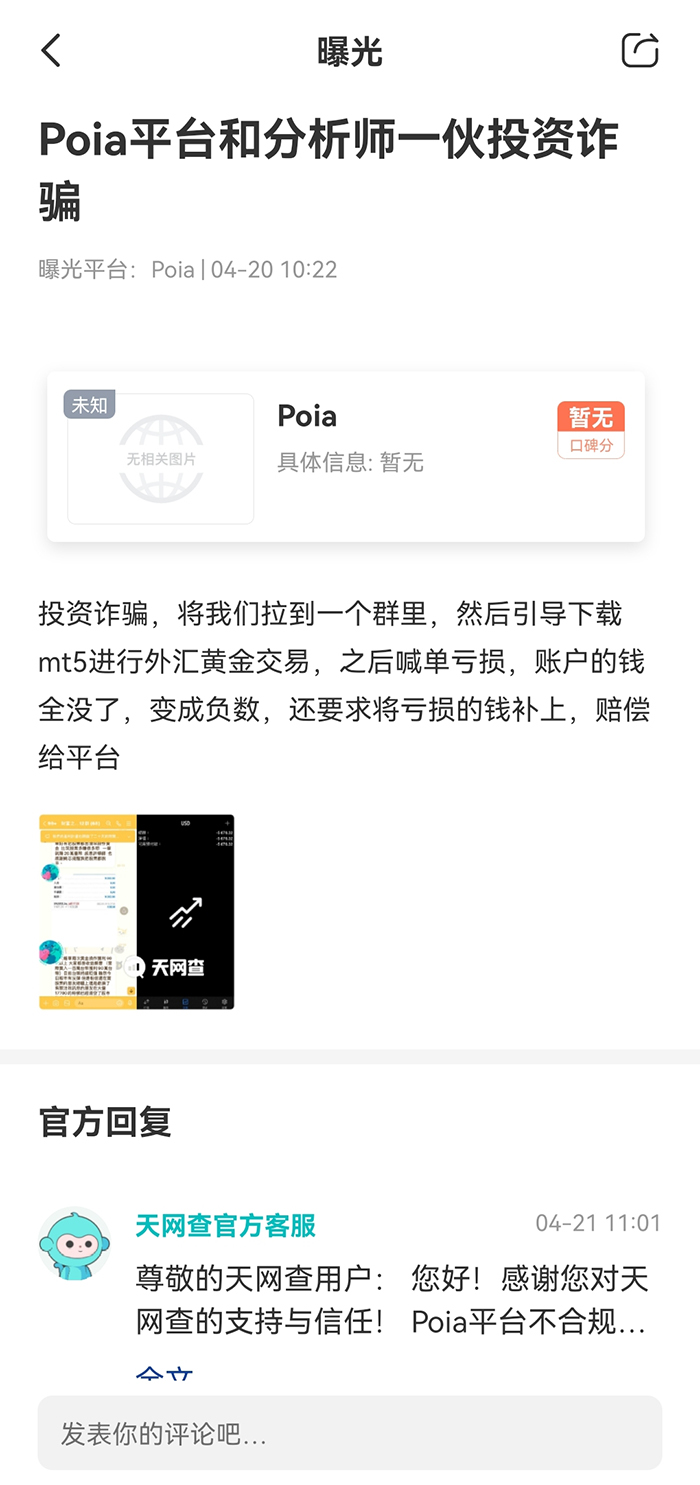Go back from the 曝光 page
Screen dimensions: 700x1485
[x=51, y=50]
